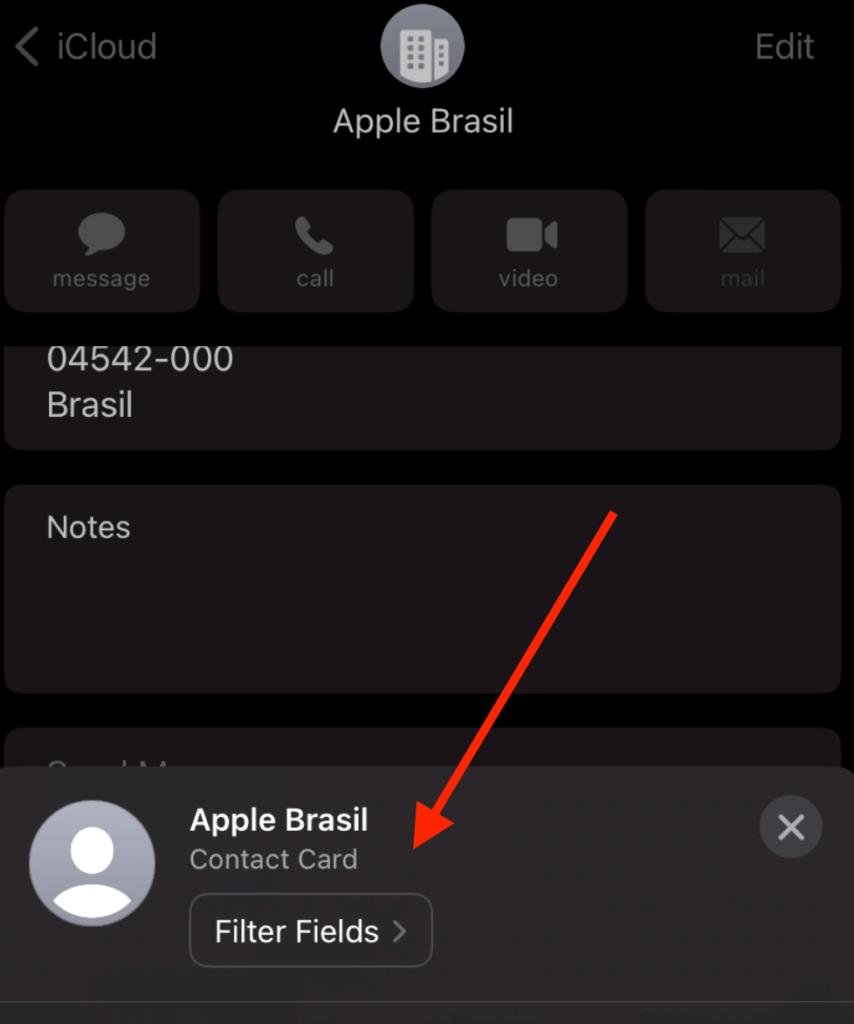Dismiss the share sheet with the X icon
This screenshot has width=854, height=1024.
[790, 827]
